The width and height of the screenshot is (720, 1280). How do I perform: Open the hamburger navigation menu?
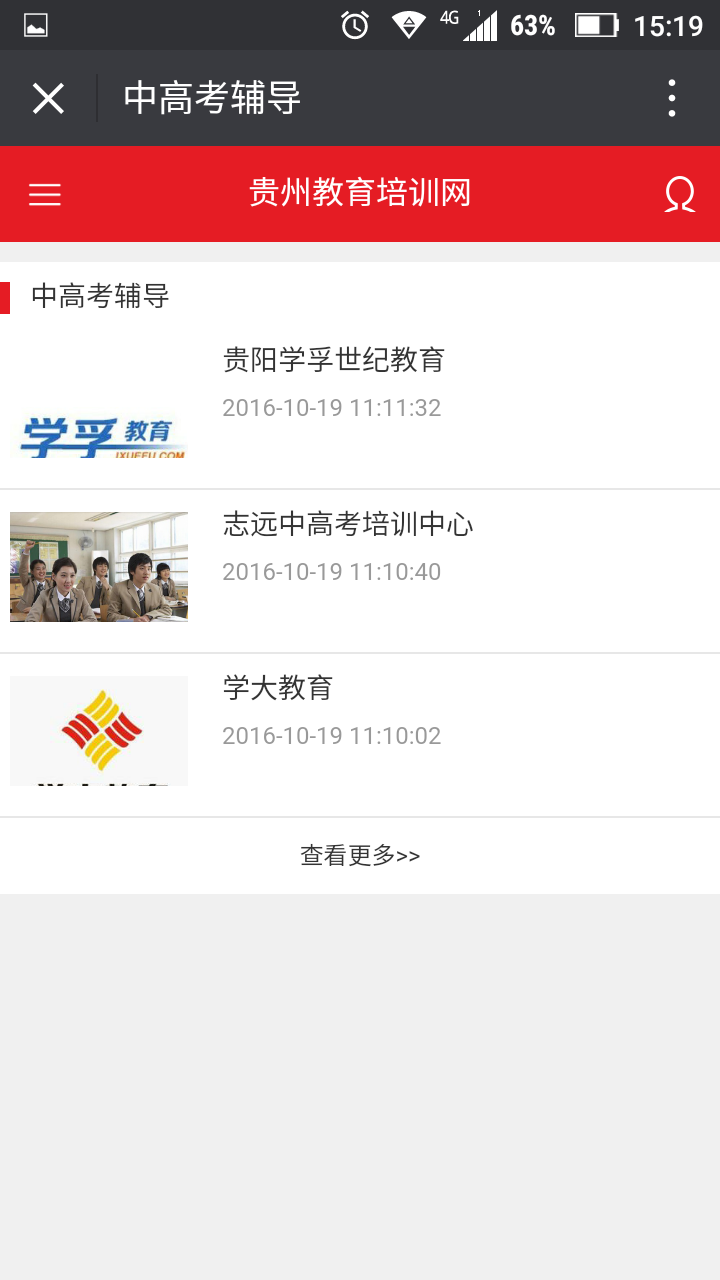[x=45, y=194]
